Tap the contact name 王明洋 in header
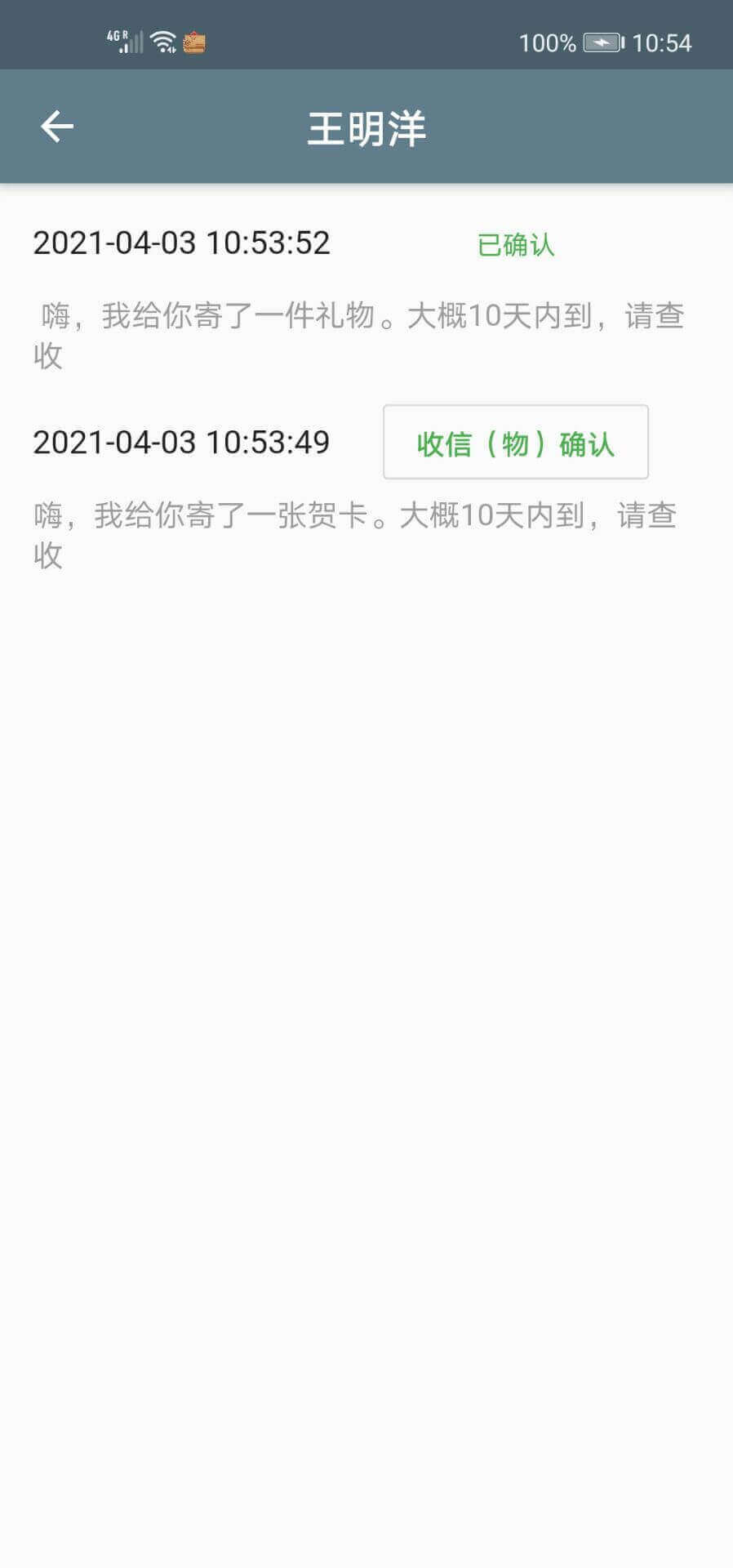This screenshot has width=733, height=1568. click(x=366, y=128)
